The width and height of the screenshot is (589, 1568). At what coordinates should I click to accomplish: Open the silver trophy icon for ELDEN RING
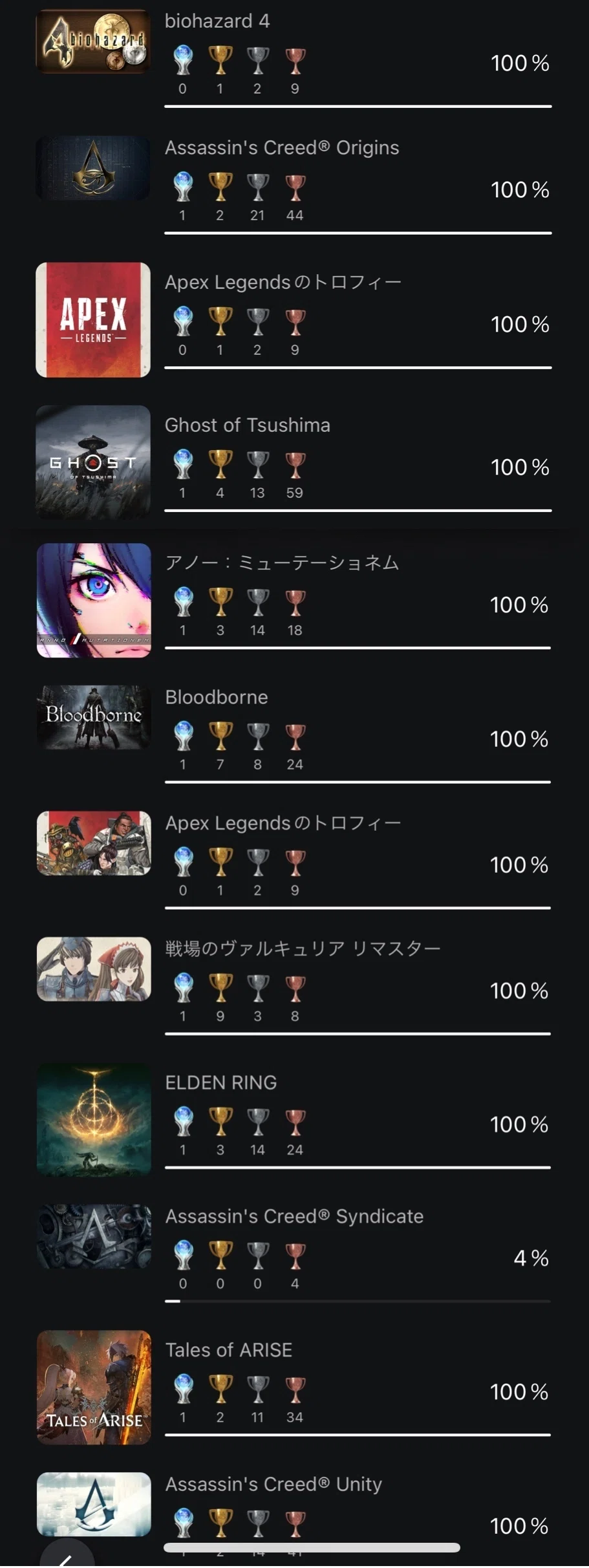(257, 1123)
